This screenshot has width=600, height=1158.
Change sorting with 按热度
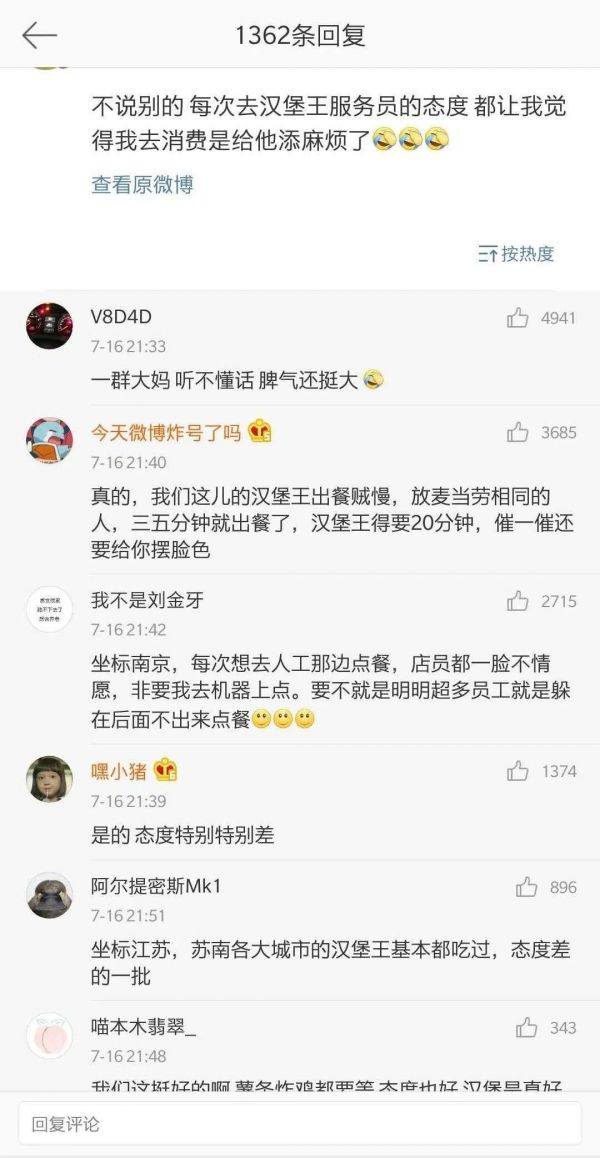pyautogui.click(x=516, y=253)
